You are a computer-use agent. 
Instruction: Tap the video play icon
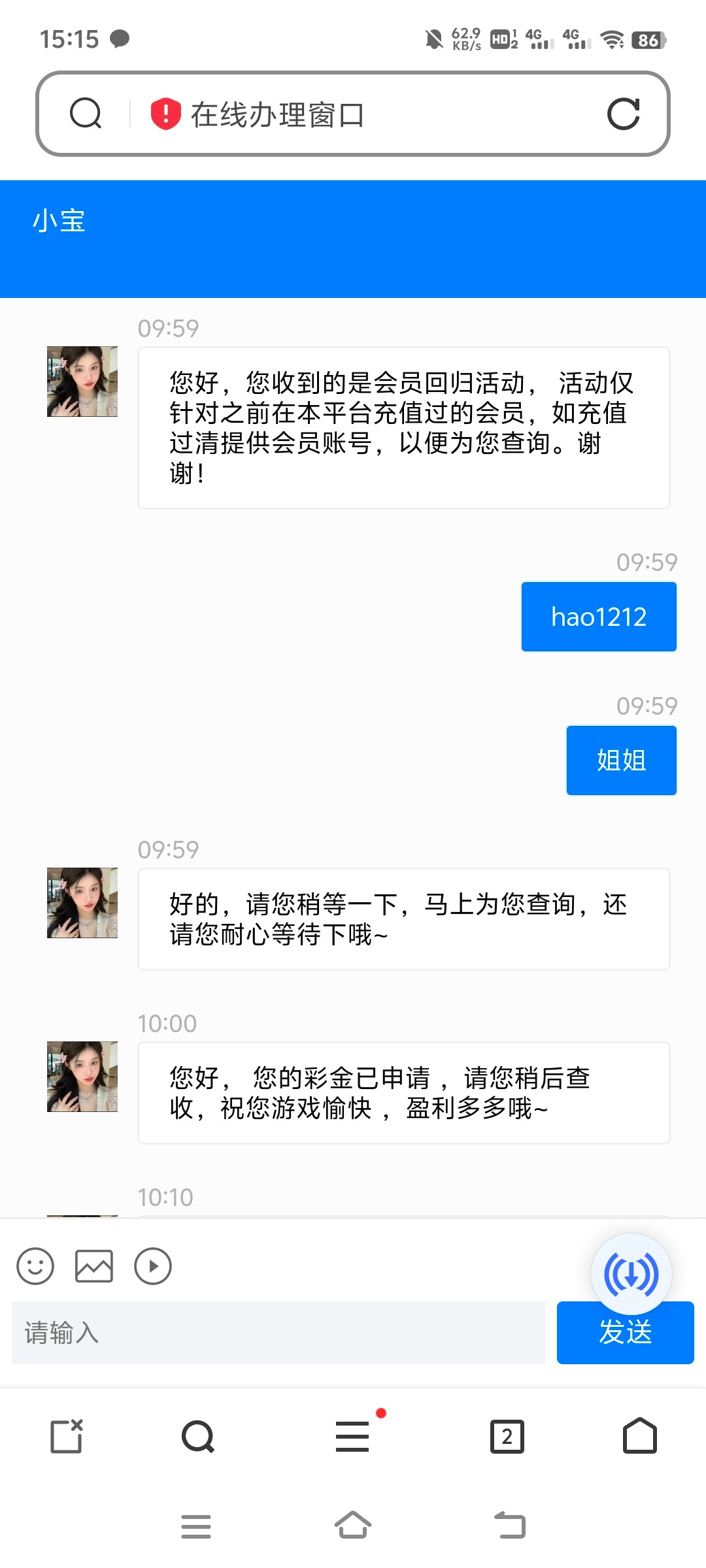[x=153, y=1266]
